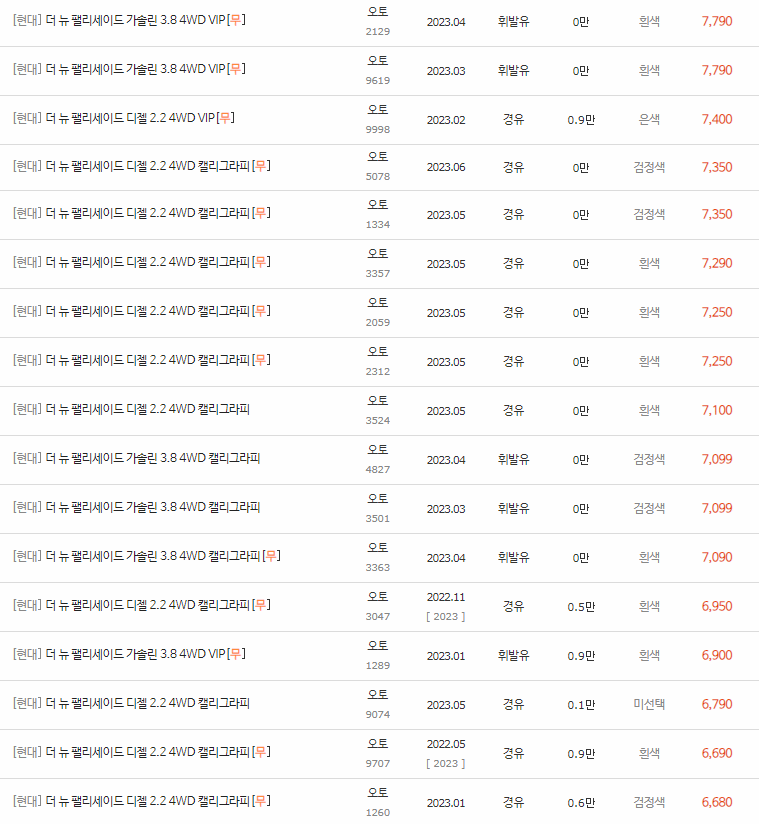Click the 오토 1260 link in the bottom row
The width and height of the screenshot is (759, 824).
(377, 793)
